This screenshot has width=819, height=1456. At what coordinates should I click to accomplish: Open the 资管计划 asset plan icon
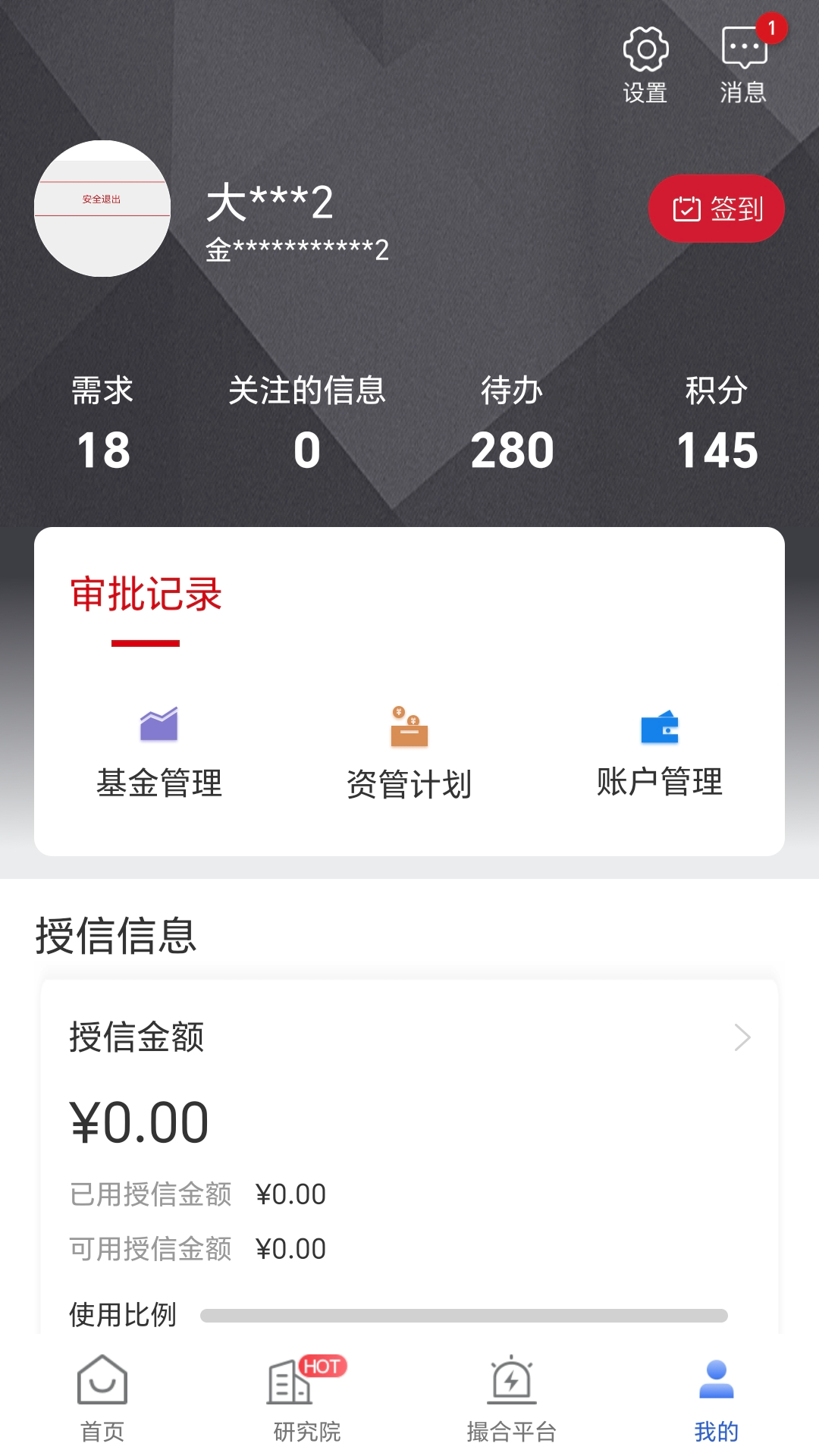pyautogui.click(x=409, y=726)
